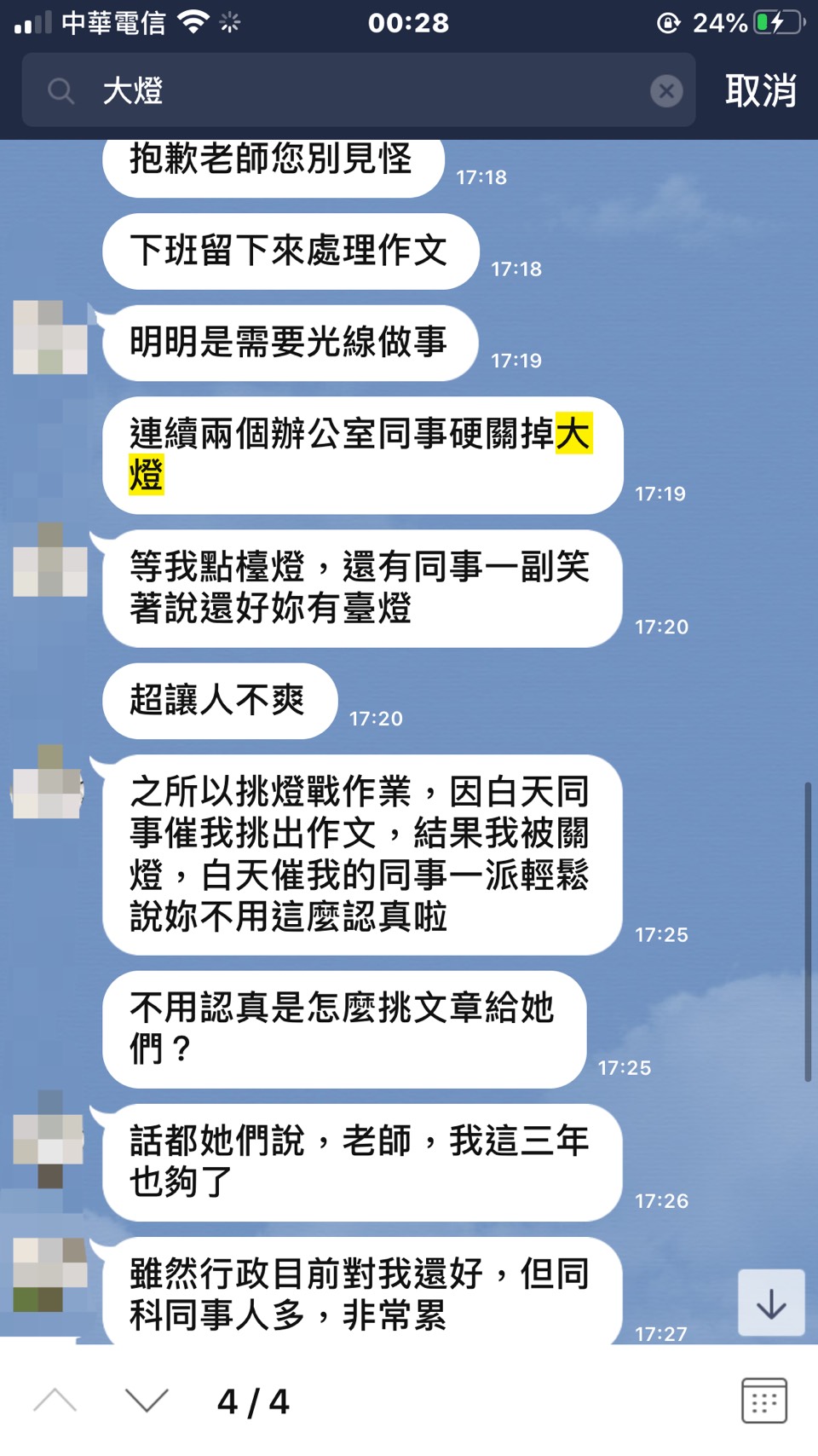The width and height of the screenshot is (818, 1456).
Task: Go to the next search result
Action: (x=147, y=1401)
